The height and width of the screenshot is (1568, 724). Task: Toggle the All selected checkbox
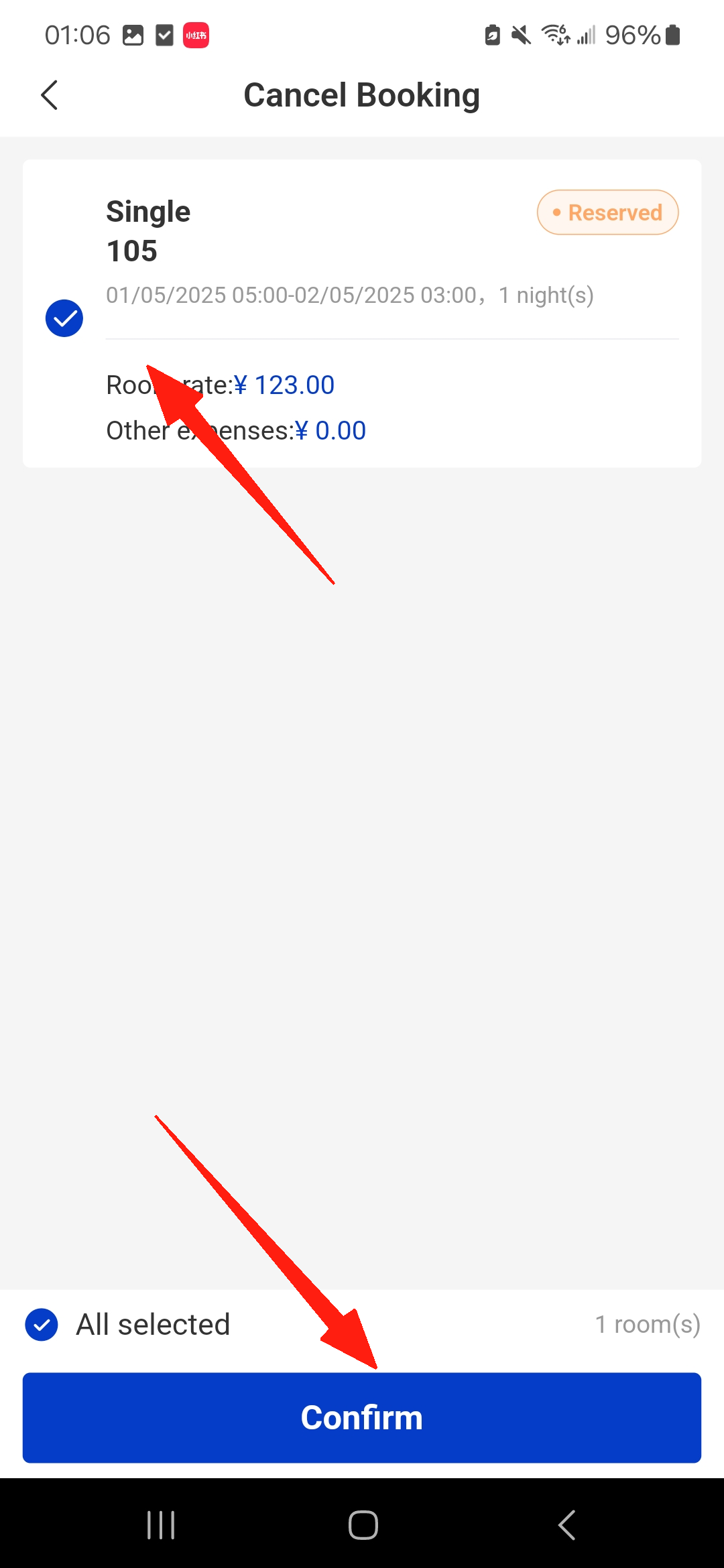(42, 1325)
